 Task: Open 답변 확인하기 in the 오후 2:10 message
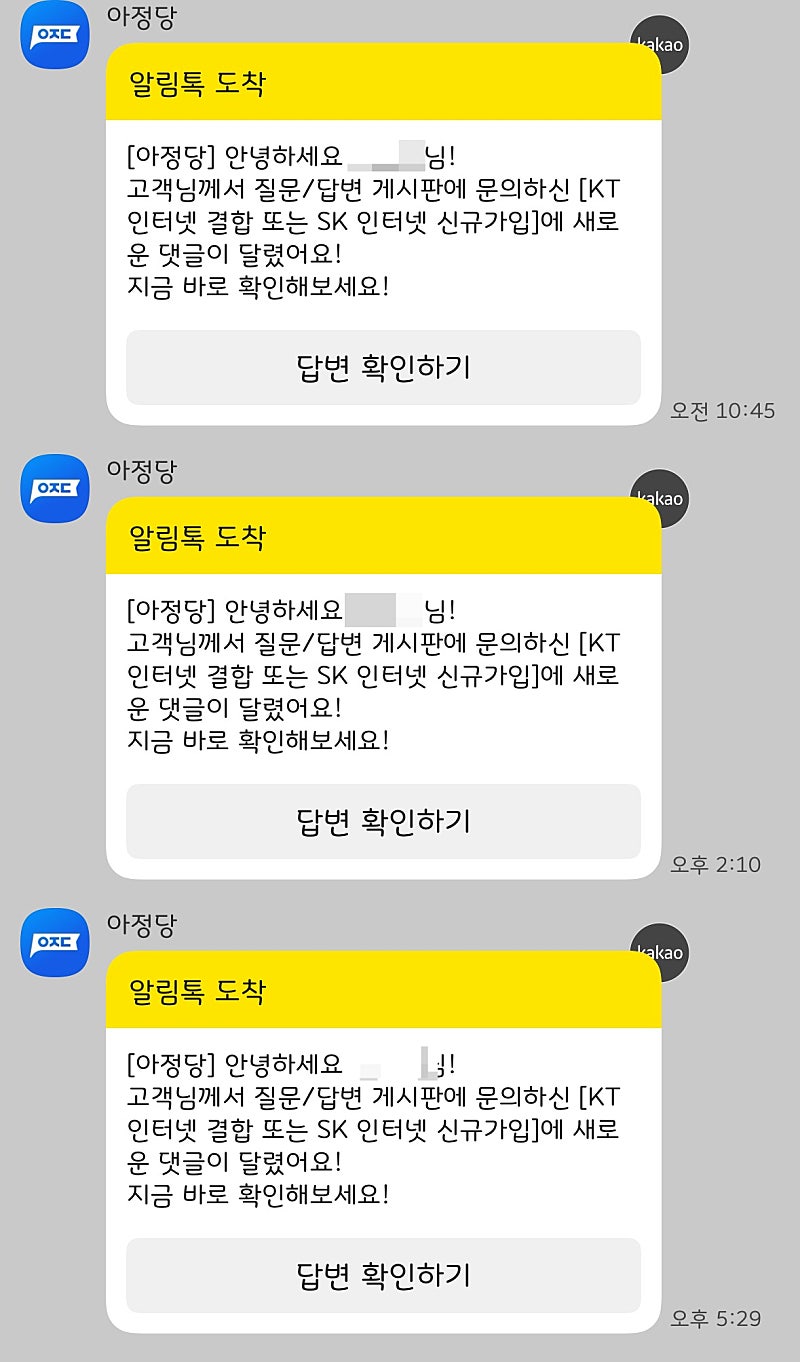[x=383, y=821]
